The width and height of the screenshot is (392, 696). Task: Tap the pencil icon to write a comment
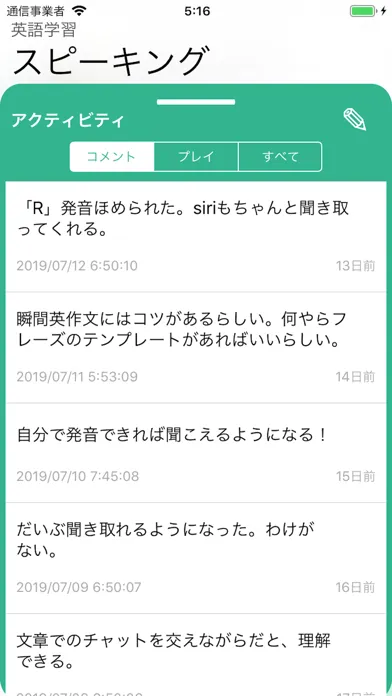point(355,119)
